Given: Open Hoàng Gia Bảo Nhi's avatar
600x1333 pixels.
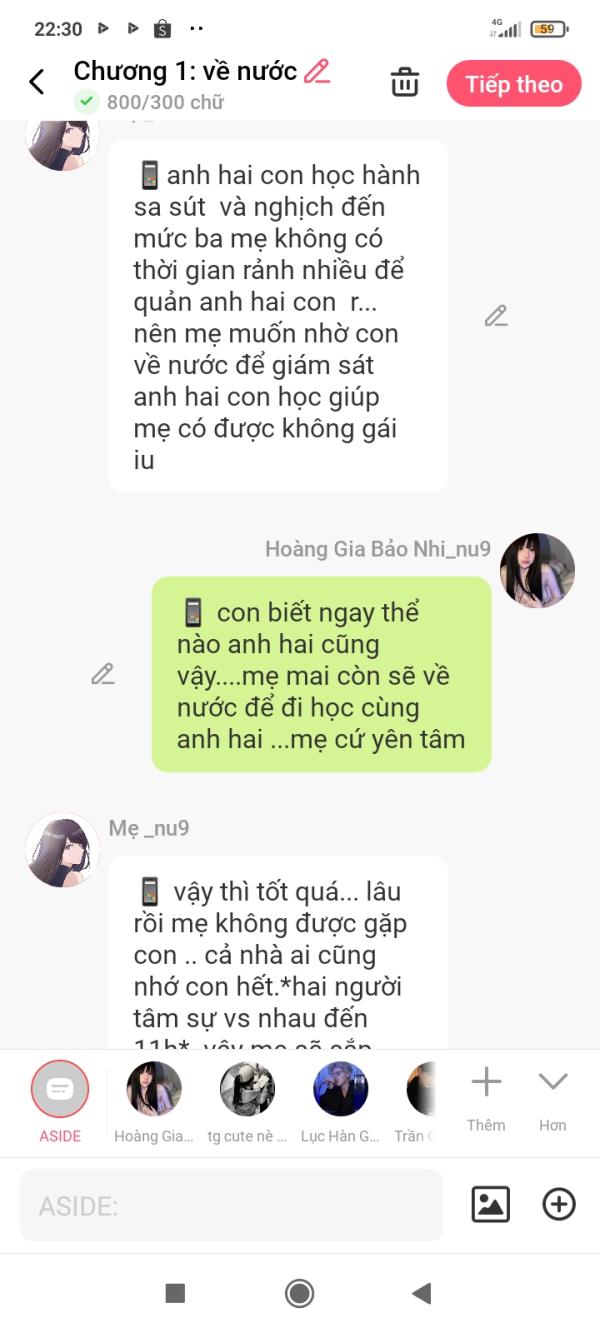Looking at the screenshot, I should click(x=537, y=571).
